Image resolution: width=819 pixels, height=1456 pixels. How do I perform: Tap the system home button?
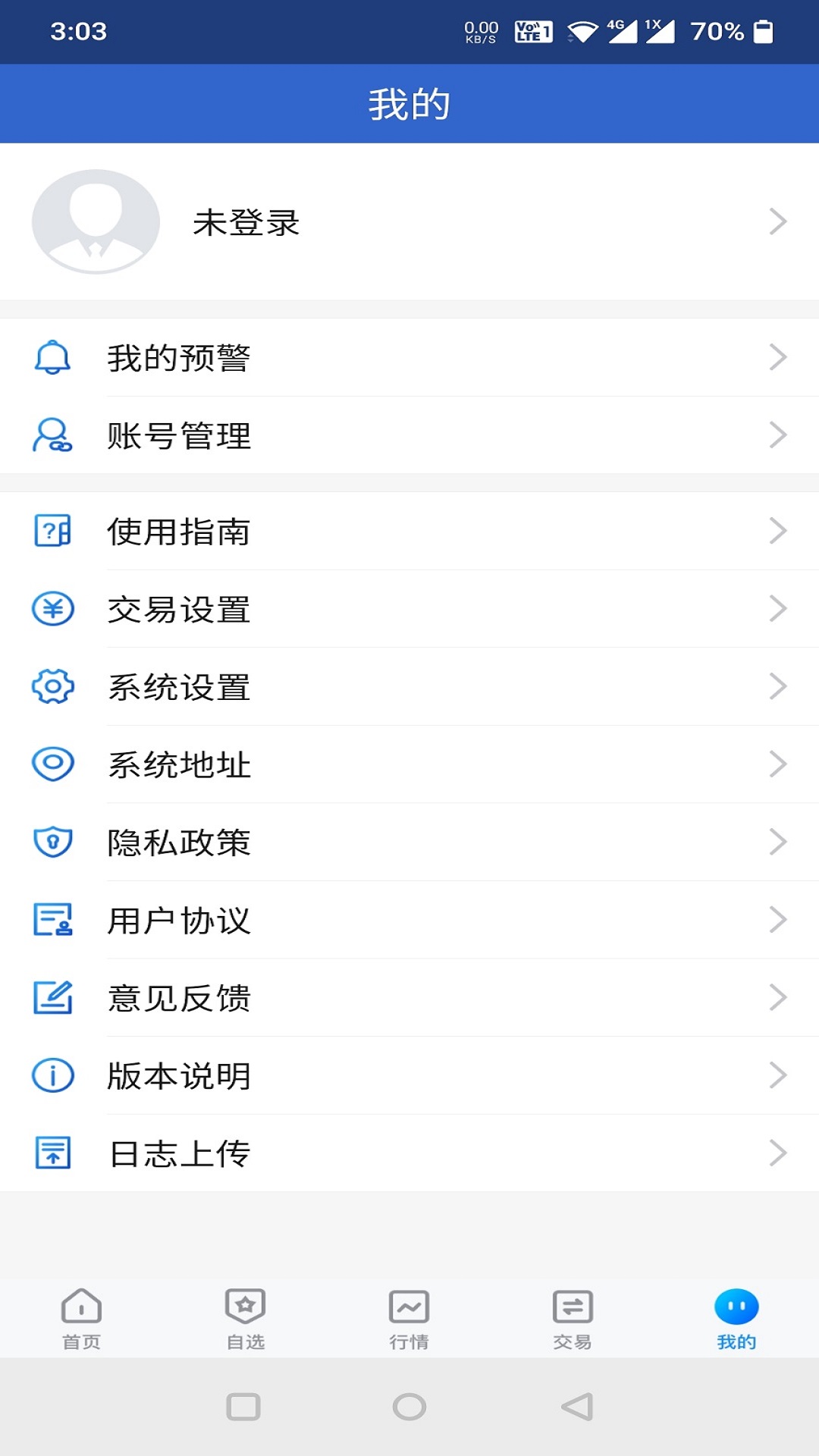[x=409, y=1407]
